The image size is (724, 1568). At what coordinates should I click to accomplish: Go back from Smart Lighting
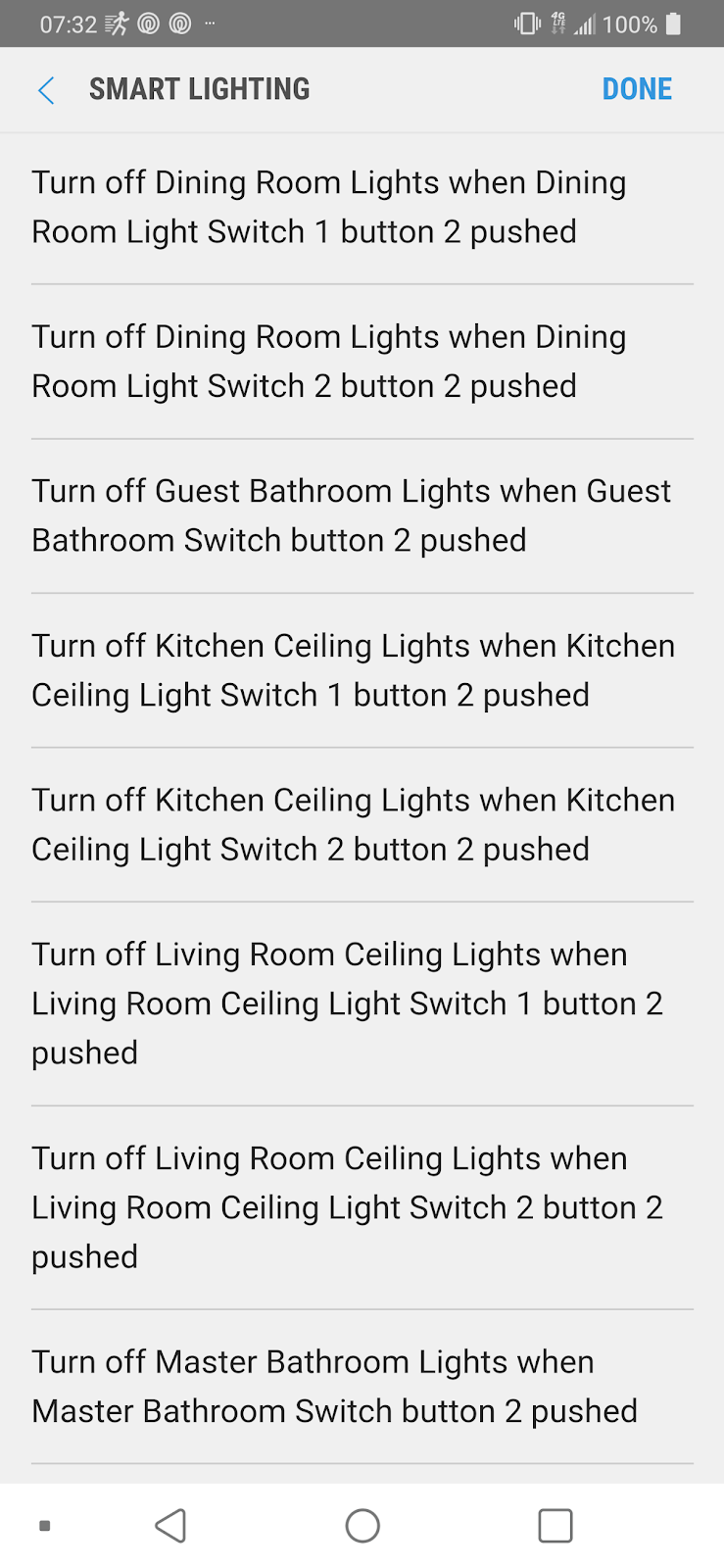(x=46, y=90)
